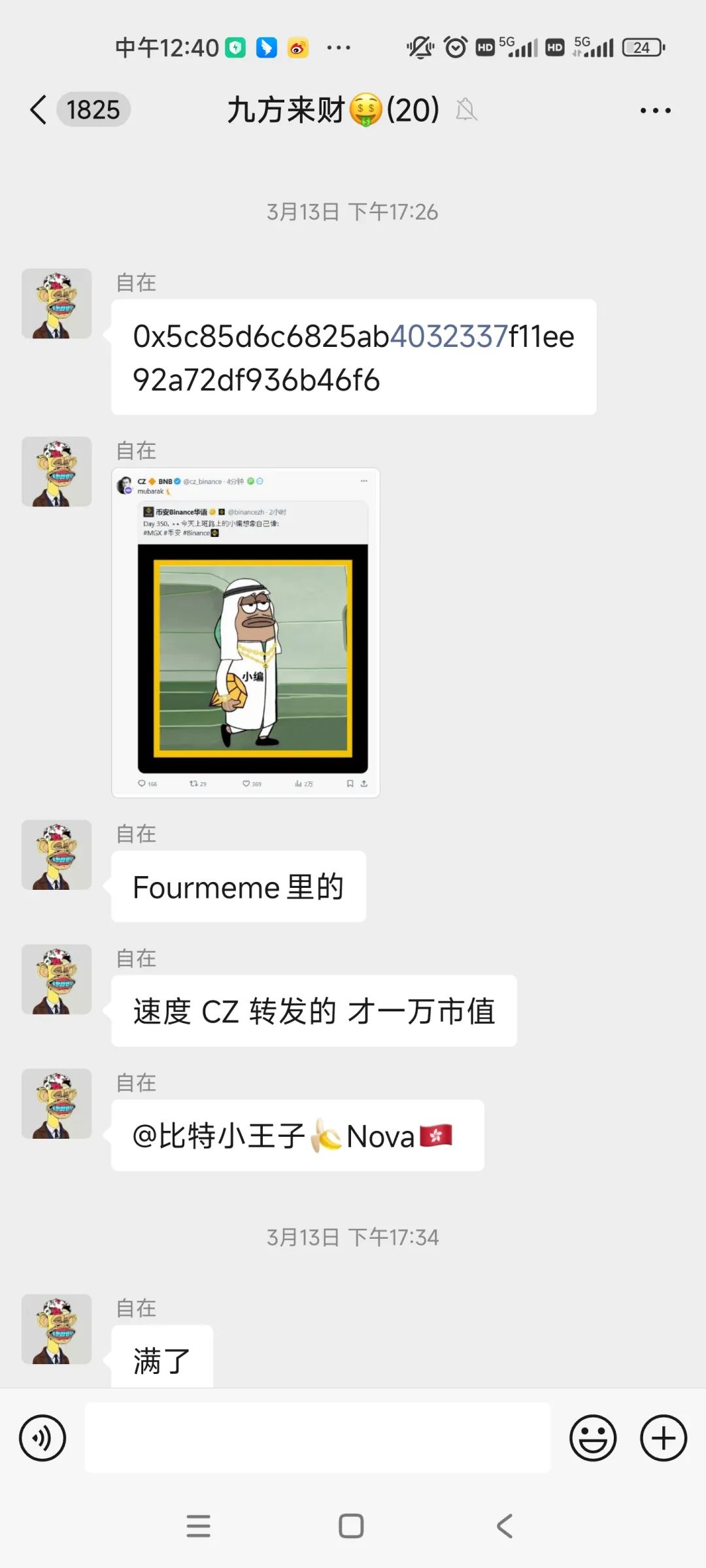
Task: Open the group chat options menu
Action: (655, 110)
